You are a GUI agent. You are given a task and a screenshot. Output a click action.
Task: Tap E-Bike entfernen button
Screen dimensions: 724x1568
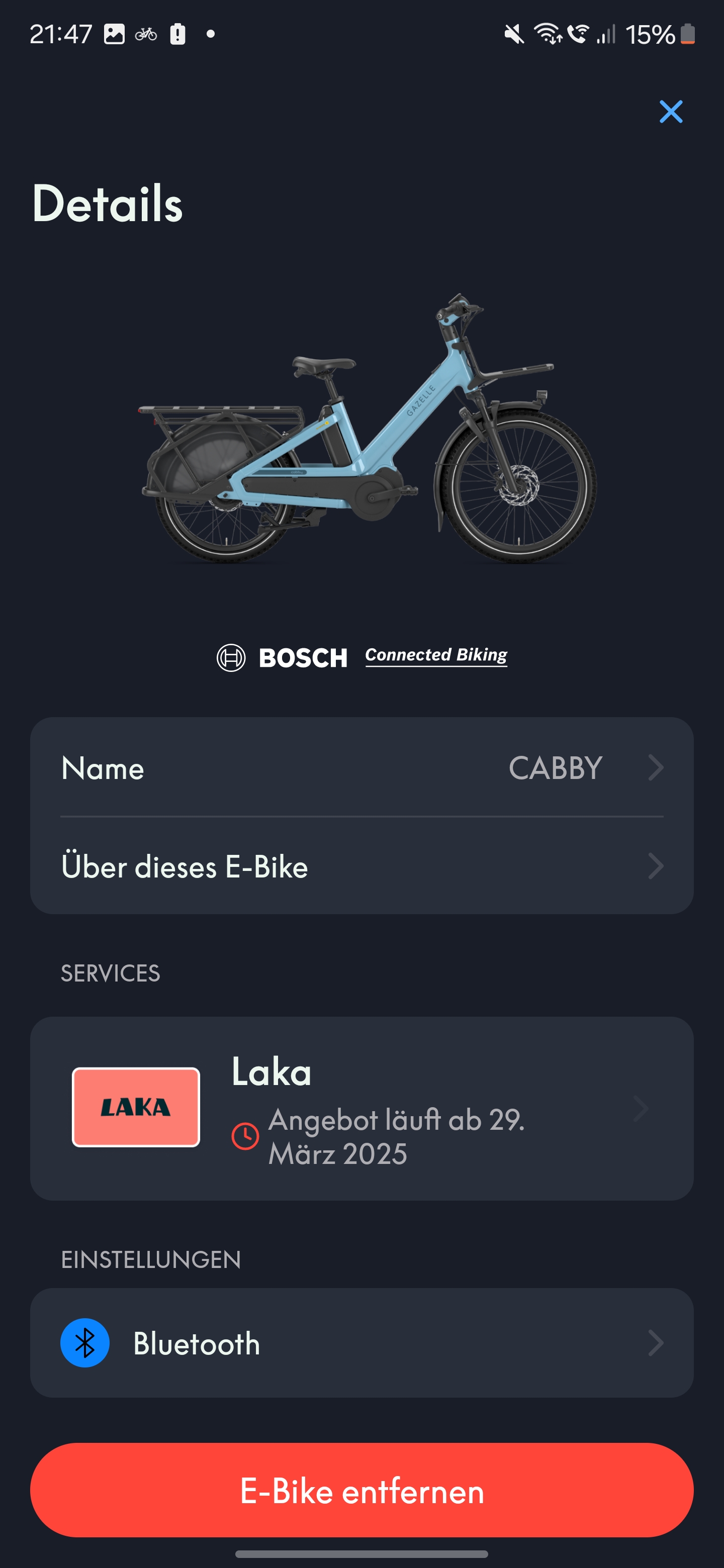pos(361,1491)
